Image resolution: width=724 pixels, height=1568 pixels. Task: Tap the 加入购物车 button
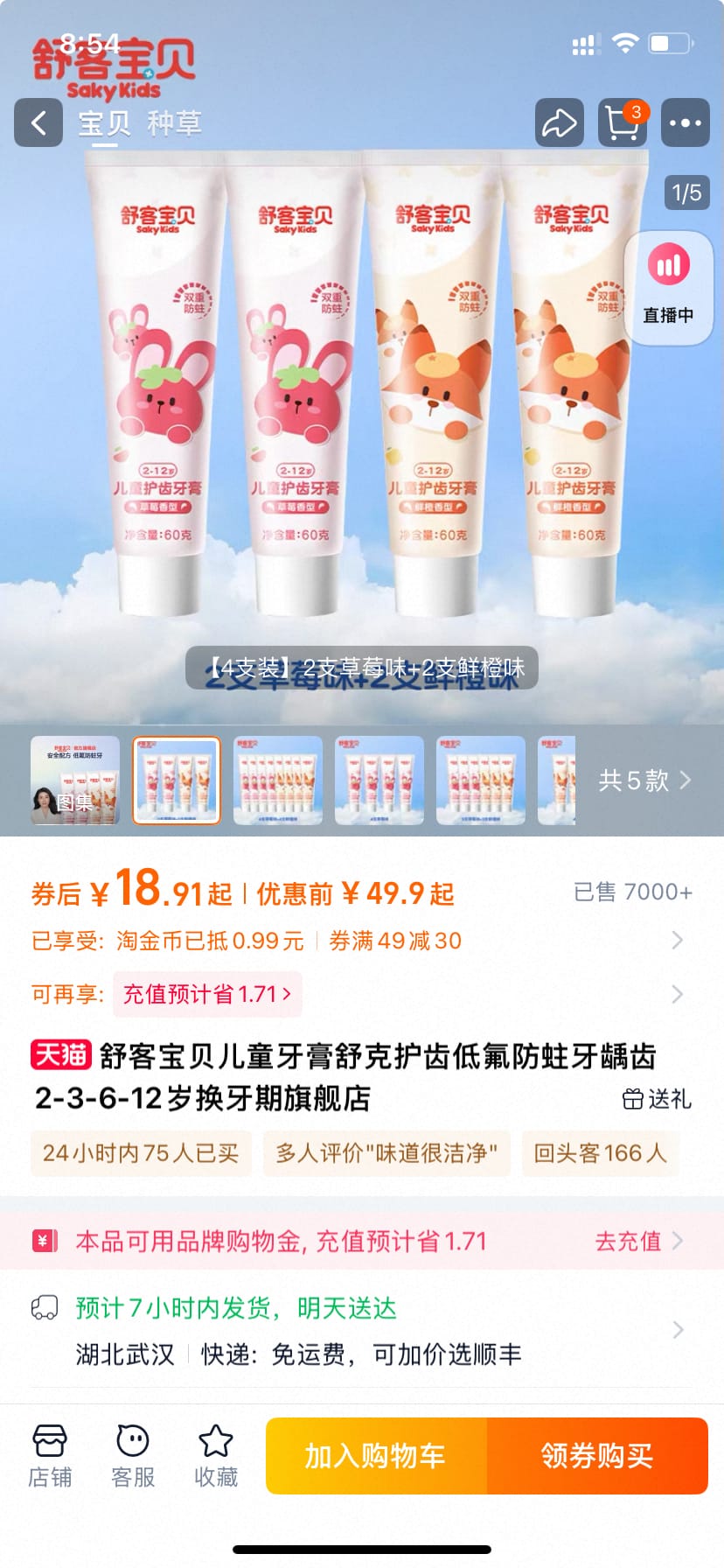click(378, 1455)
